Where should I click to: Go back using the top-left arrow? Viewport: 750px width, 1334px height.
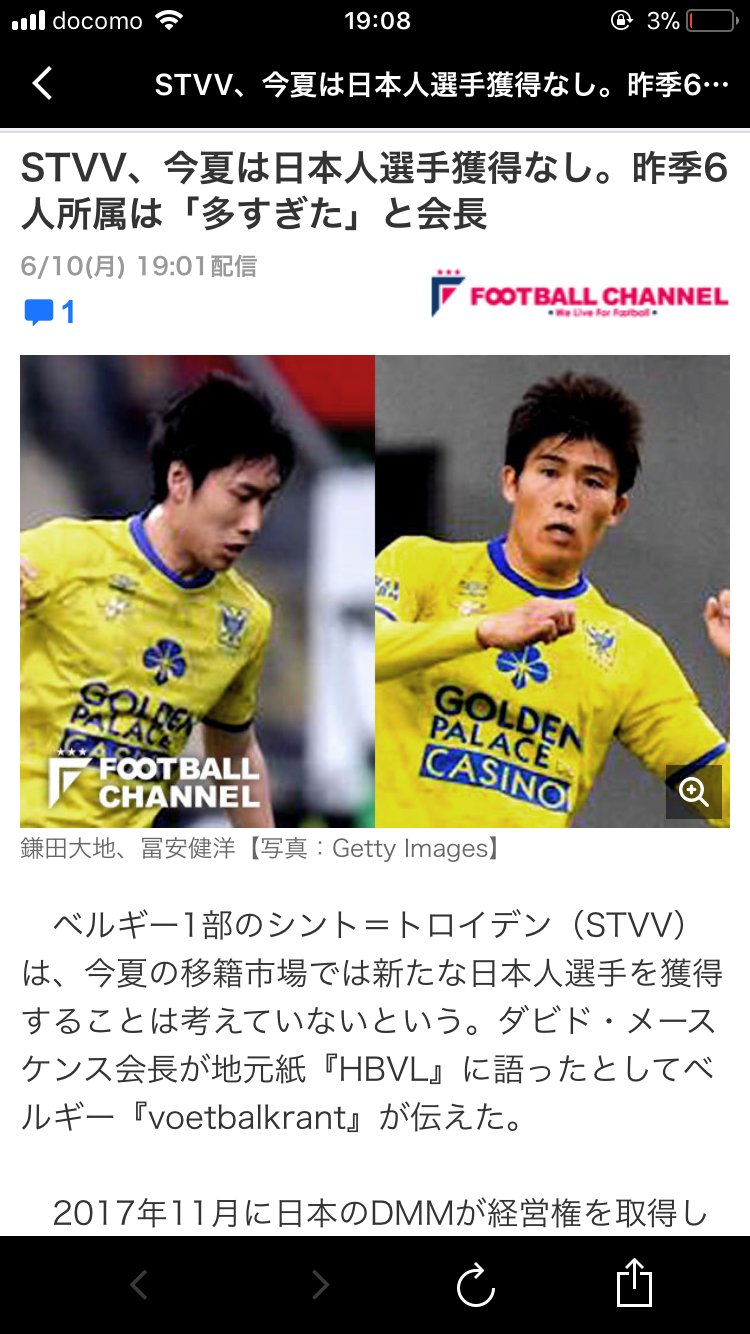point(42,84)
